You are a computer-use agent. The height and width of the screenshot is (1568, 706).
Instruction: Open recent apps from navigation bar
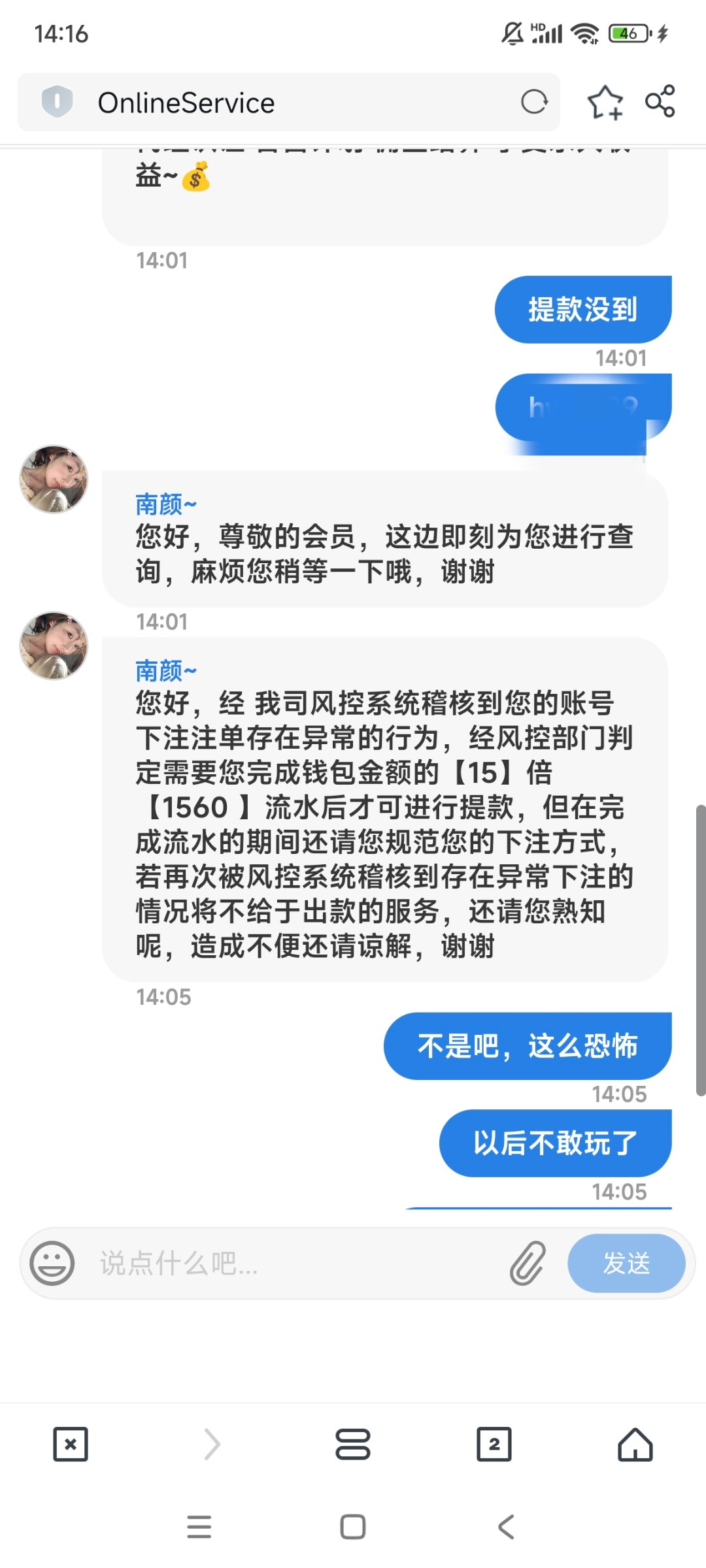[199, 1527]
